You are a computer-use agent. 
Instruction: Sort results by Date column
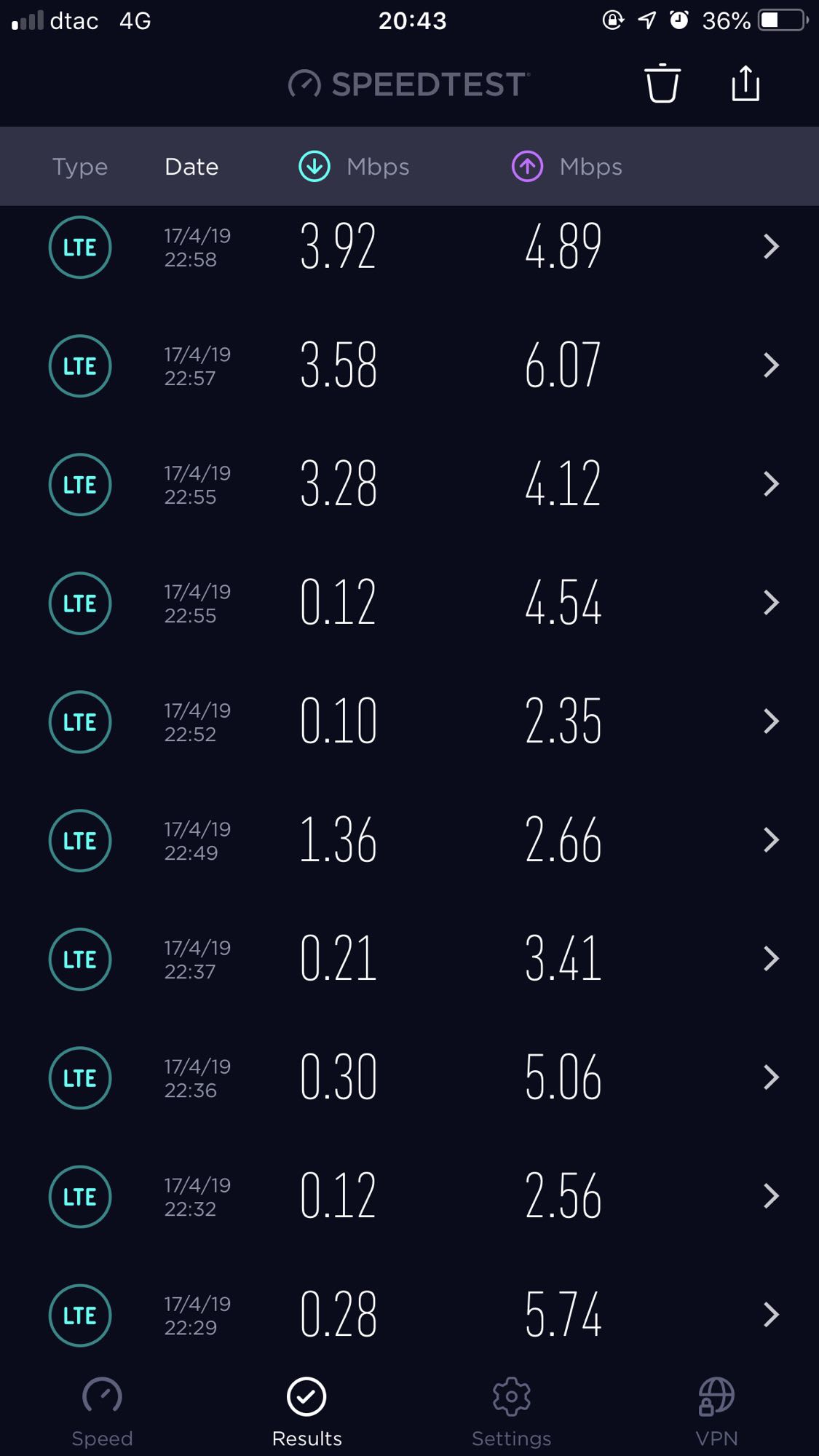click(x=191, y=167)
